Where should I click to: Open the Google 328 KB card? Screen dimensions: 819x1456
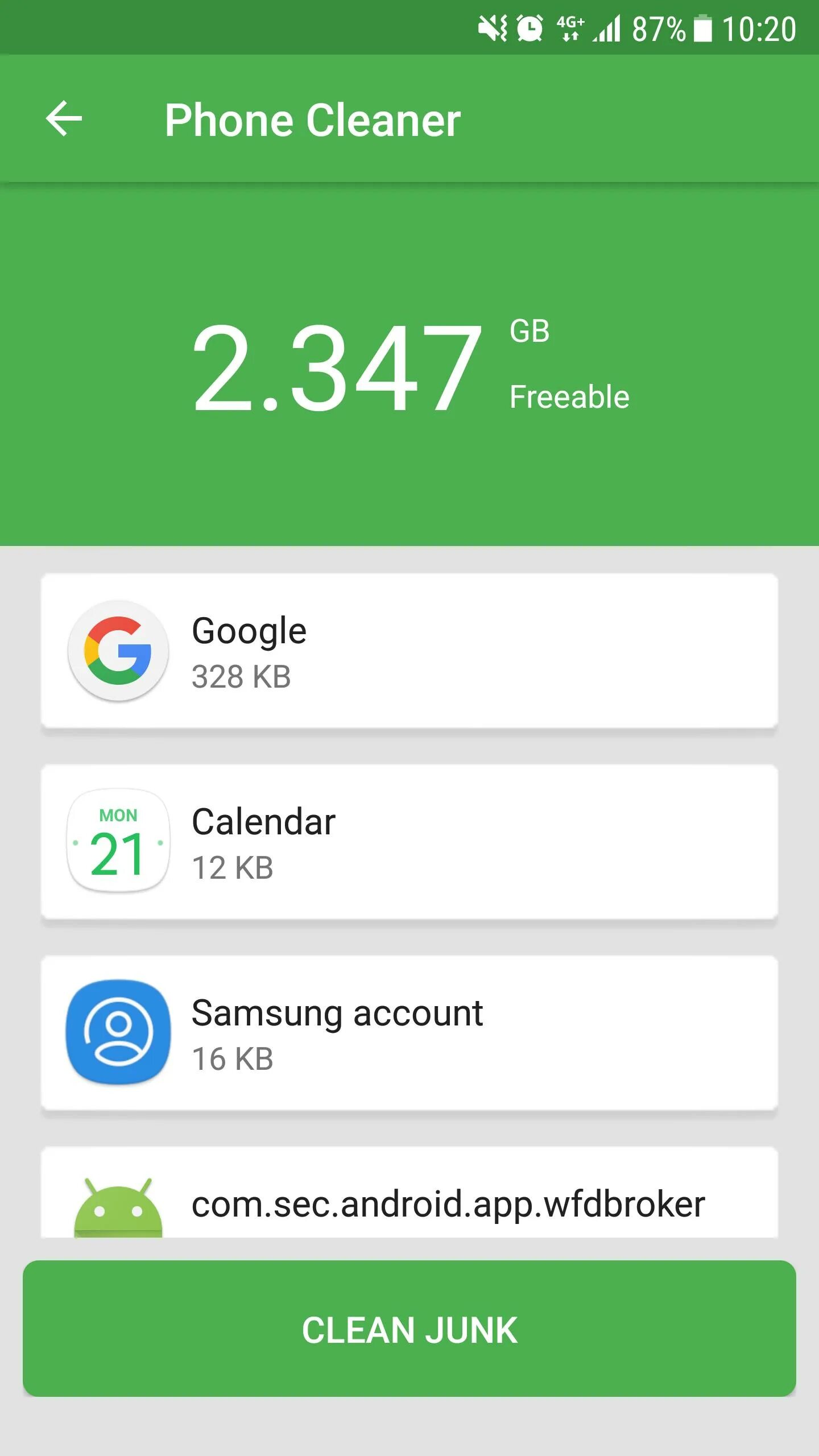click(x=409, y=651)
